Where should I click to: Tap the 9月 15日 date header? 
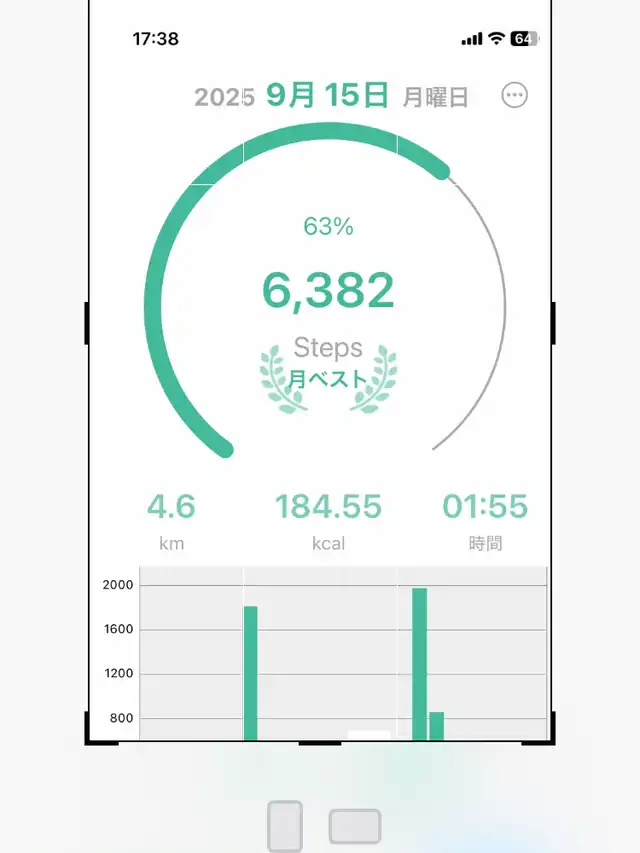point(327,95)
